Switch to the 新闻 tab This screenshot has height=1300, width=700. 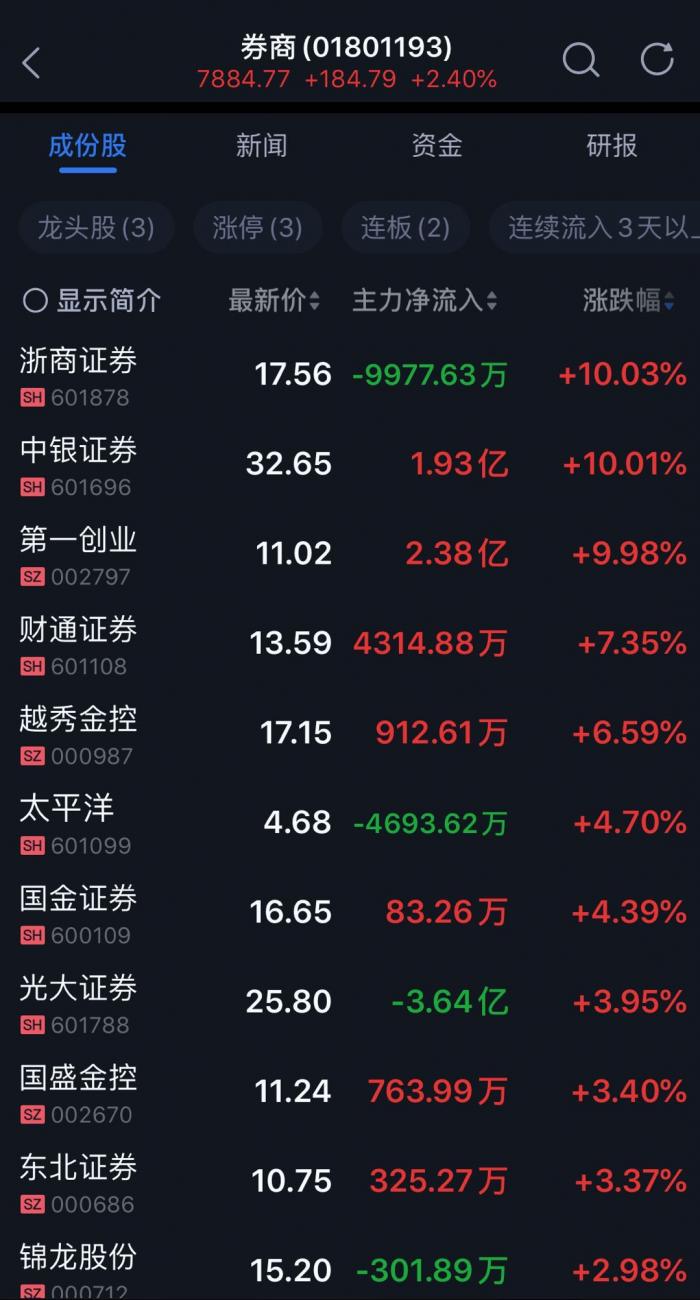(261, 146)
